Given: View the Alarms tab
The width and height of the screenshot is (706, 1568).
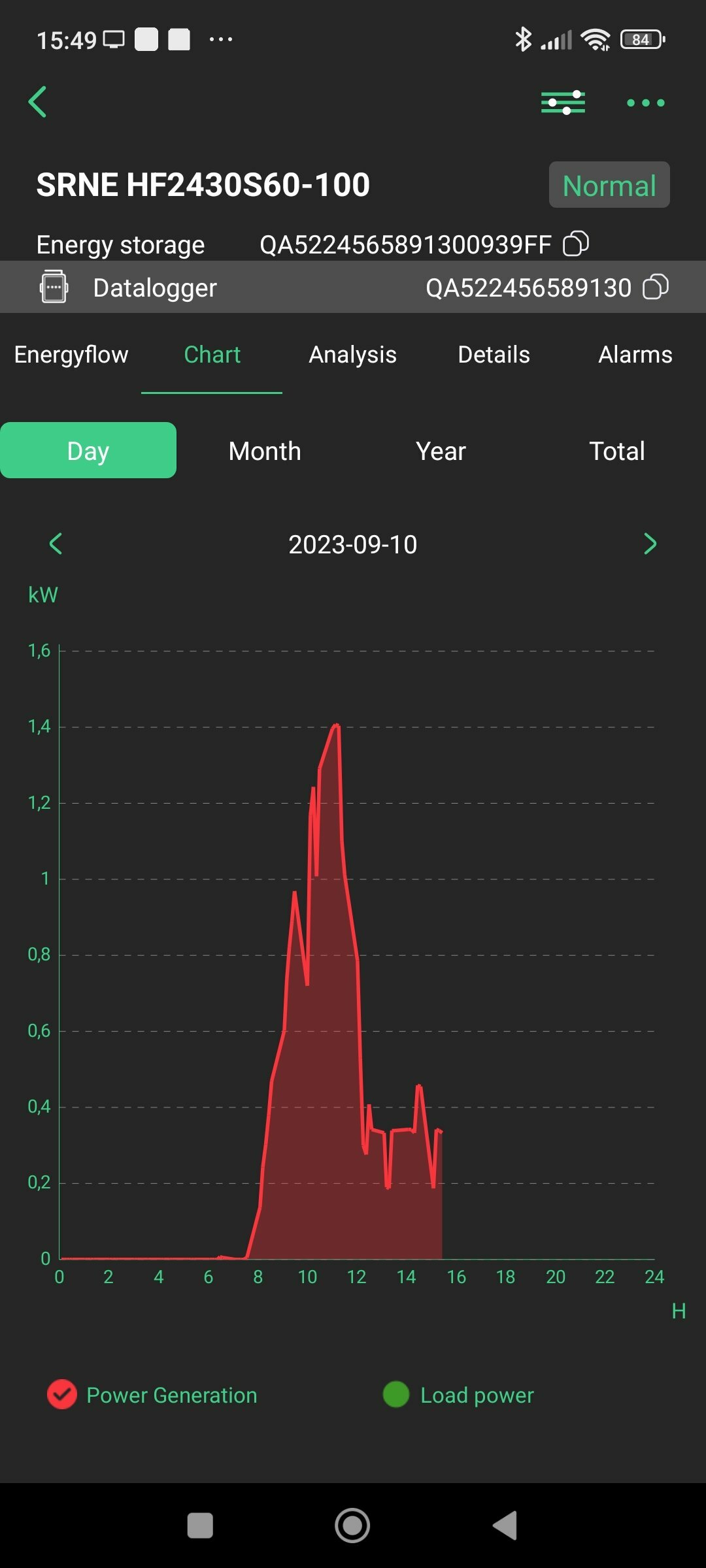Looking at the screenshot, I should (635, 355).
